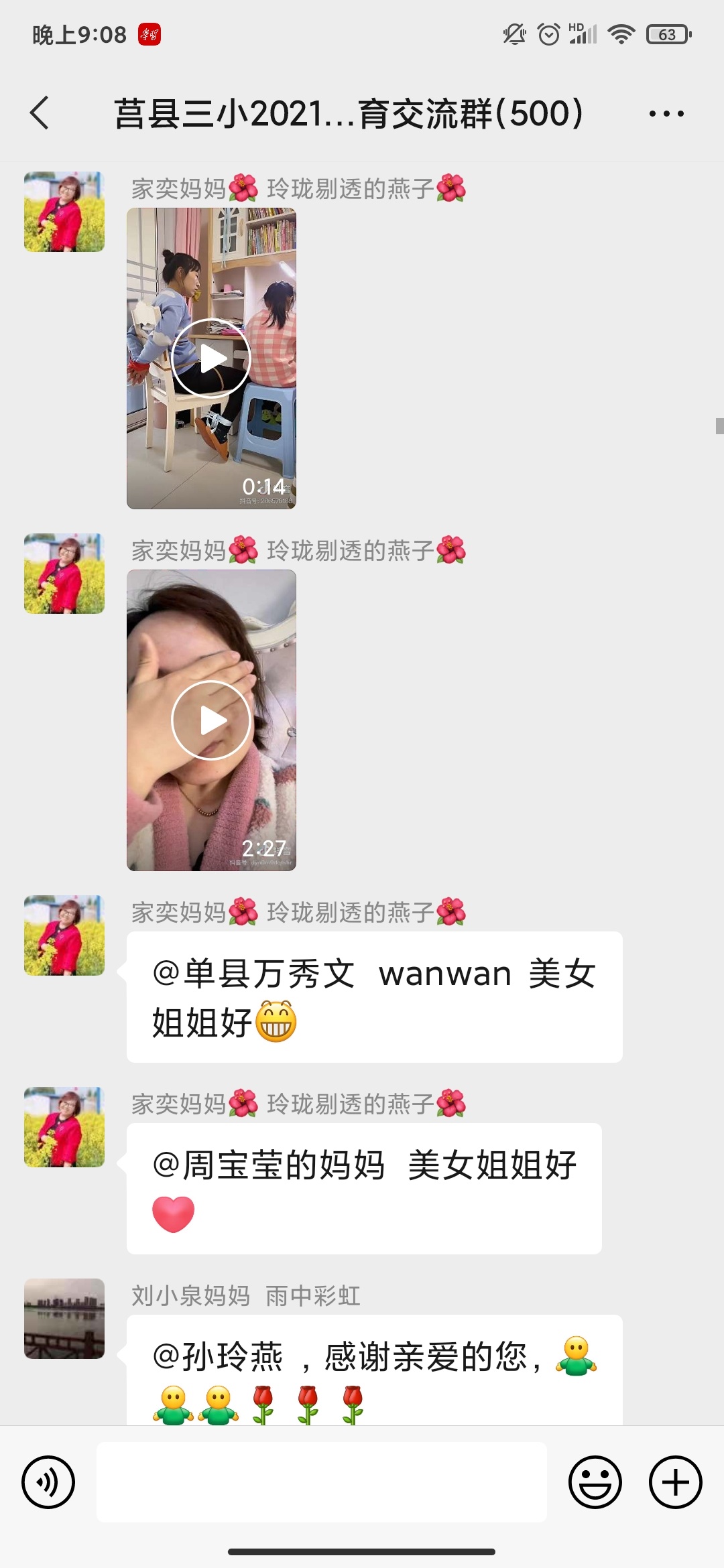Open group chat settings via three dots
This screenshot has height=1568, width=724.
(x=666, y=114)
